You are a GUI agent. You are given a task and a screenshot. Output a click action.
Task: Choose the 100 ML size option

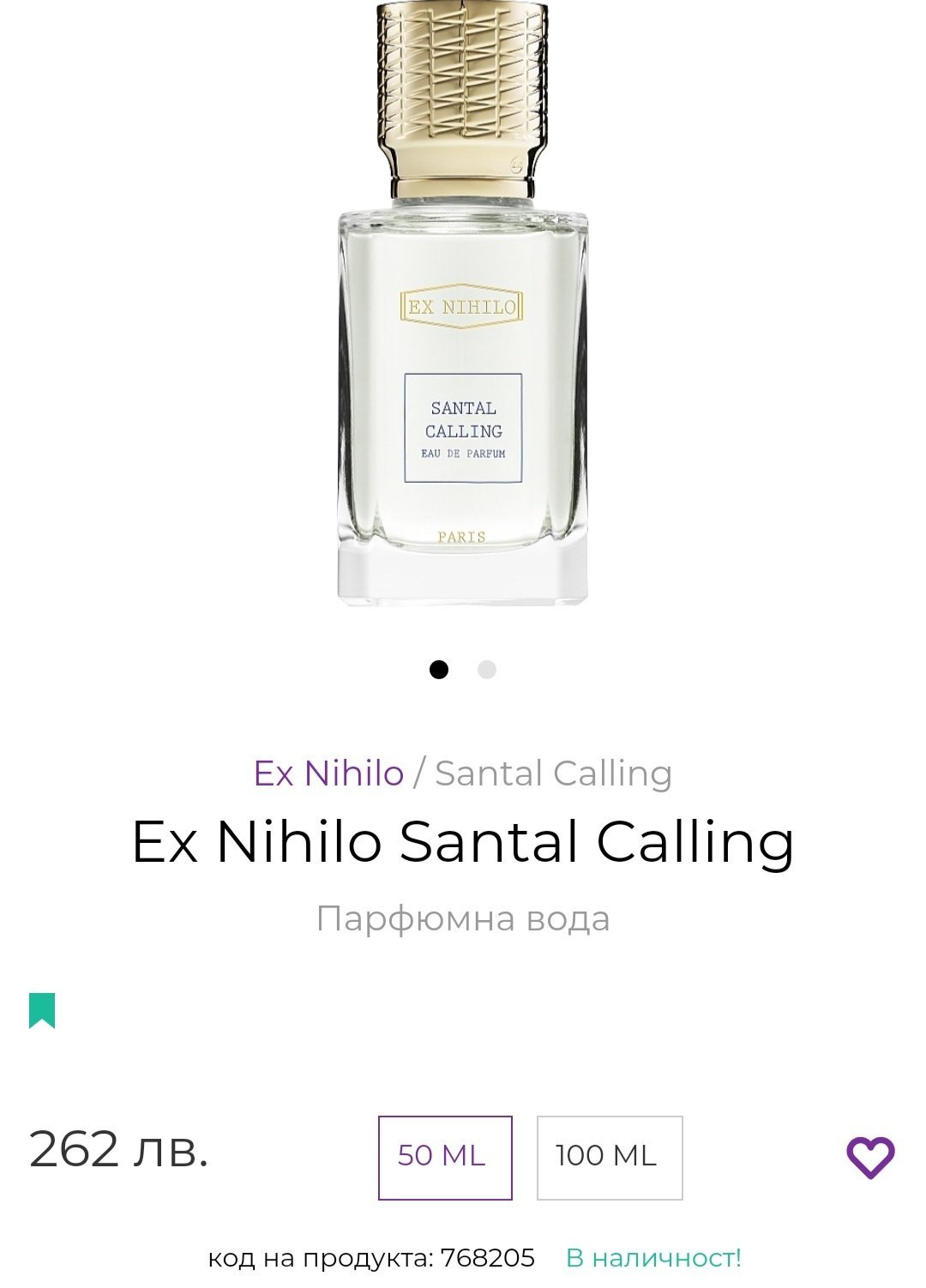tap(610, 1157)
